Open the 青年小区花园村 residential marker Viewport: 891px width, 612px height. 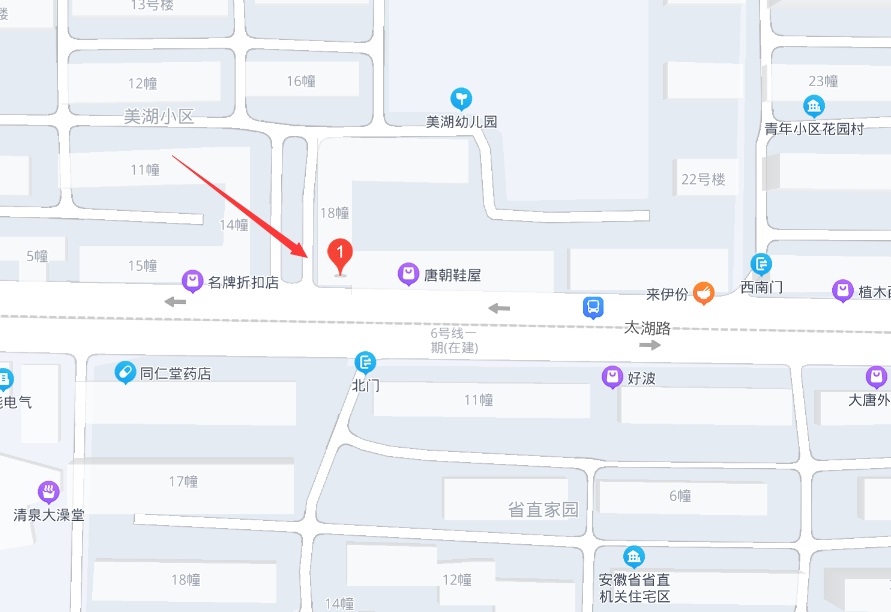click(x=814, y=105)
